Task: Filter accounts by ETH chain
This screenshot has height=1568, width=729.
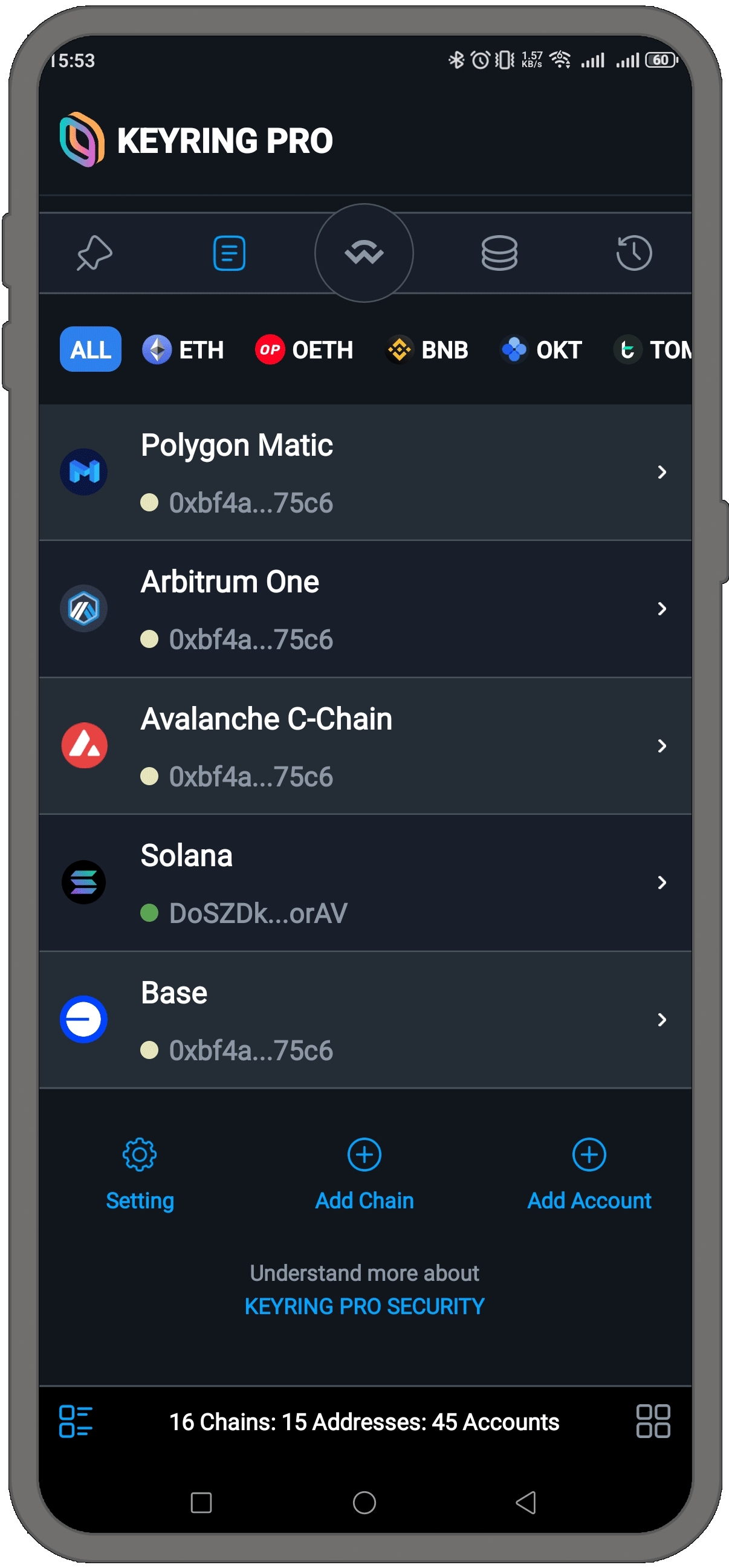Action: [x=183, y=349]
